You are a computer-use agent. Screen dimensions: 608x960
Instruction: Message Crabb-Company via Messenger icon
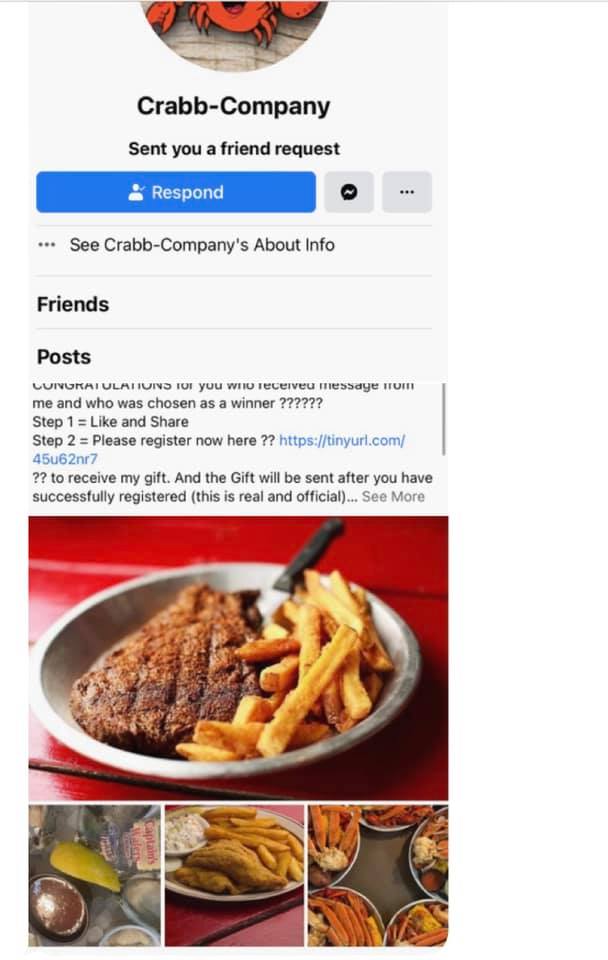[x=349, y=192]
